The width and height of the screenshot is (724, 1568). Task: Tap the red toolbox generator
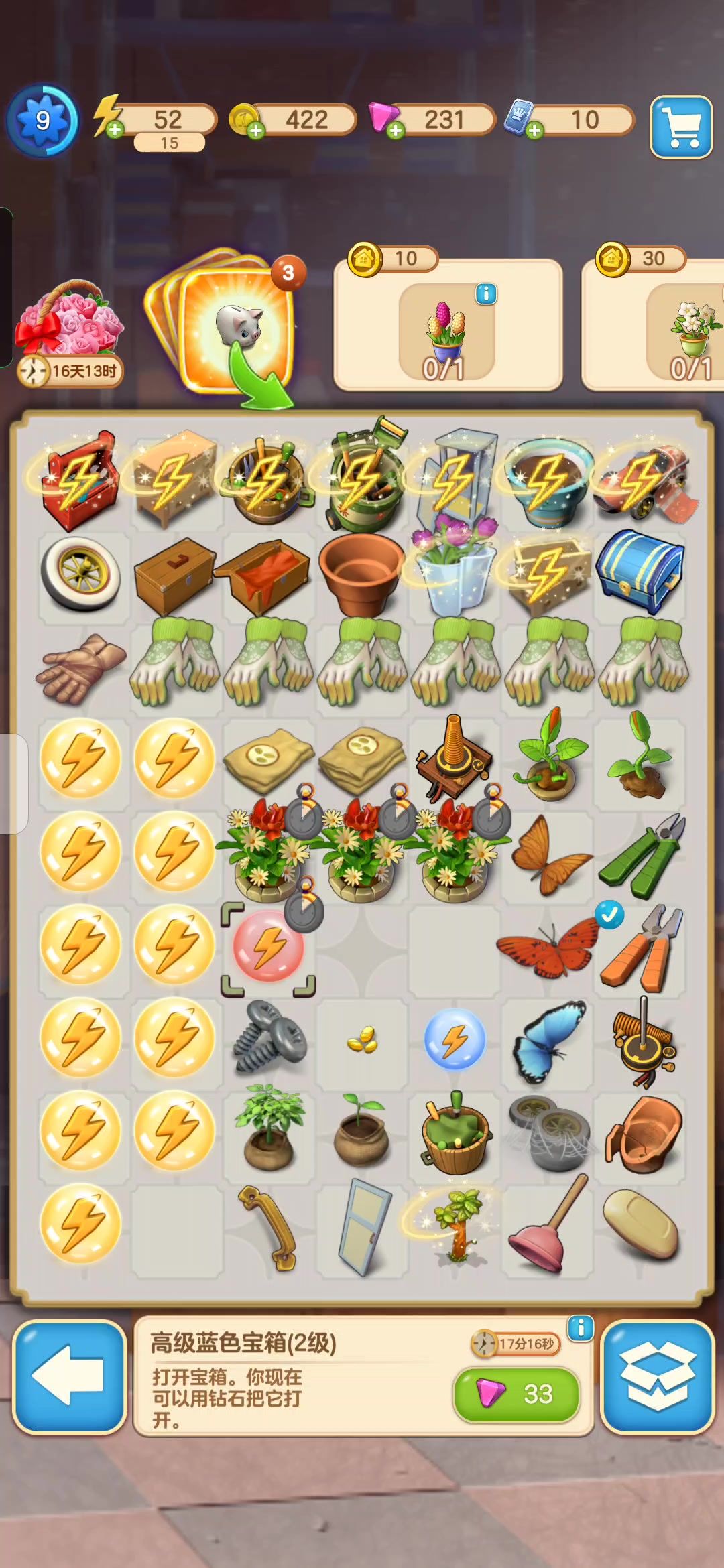(x=79, y=480)
